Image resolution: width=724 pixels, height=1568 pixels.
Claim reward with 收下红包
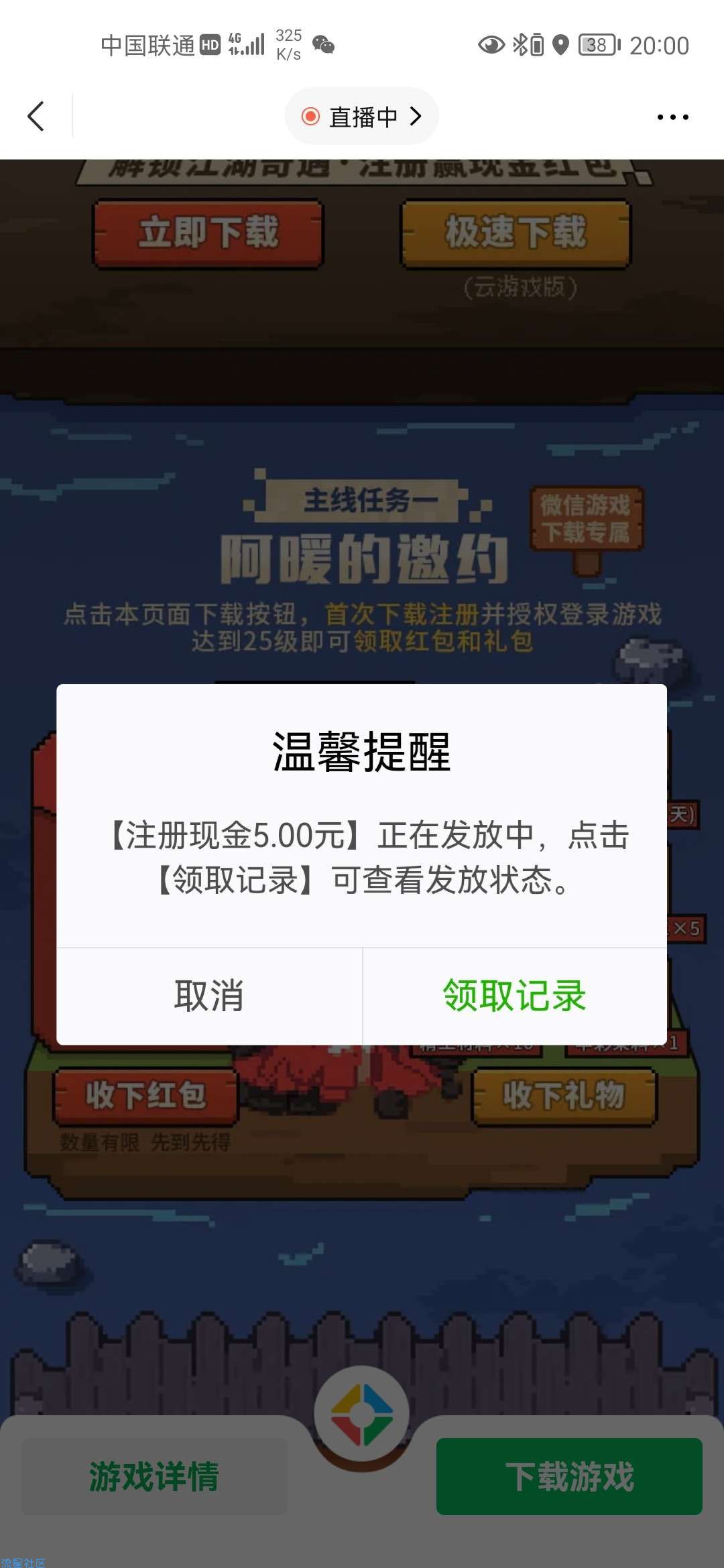tap(145, 1096)
